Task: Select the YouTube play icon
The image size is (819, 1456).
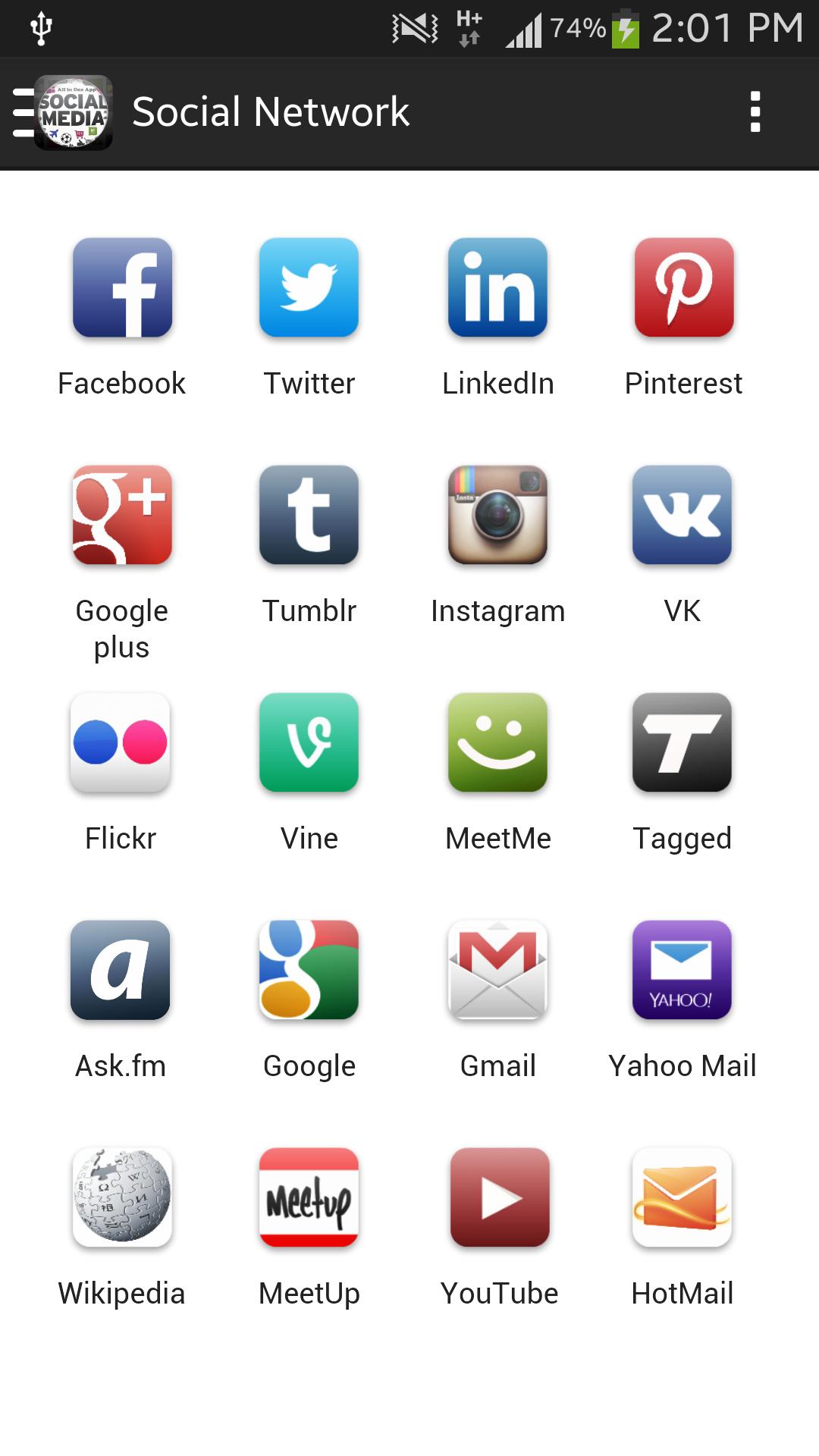Action: (x=497, y=1198)
